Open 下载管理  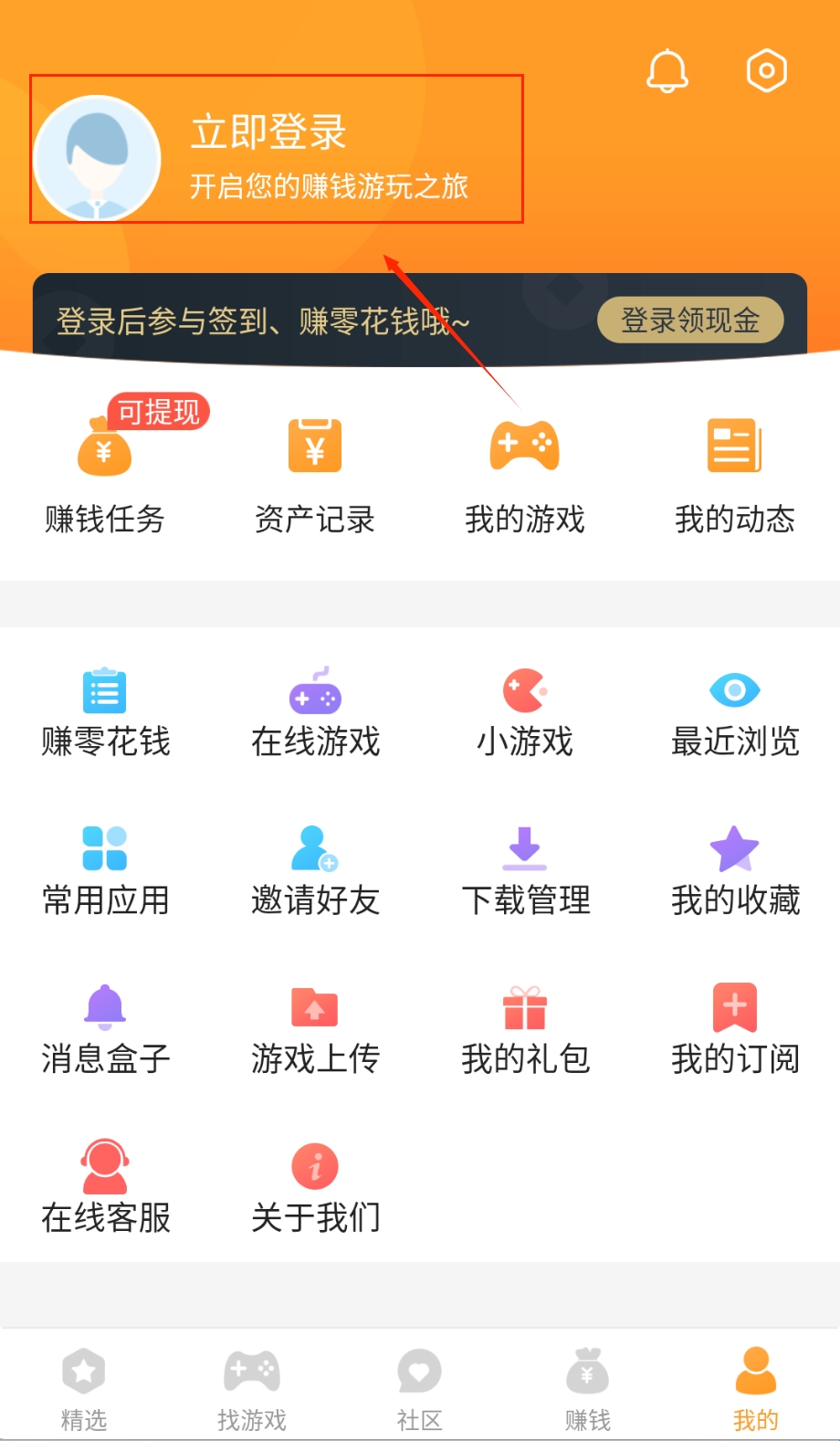coord(524,872)
